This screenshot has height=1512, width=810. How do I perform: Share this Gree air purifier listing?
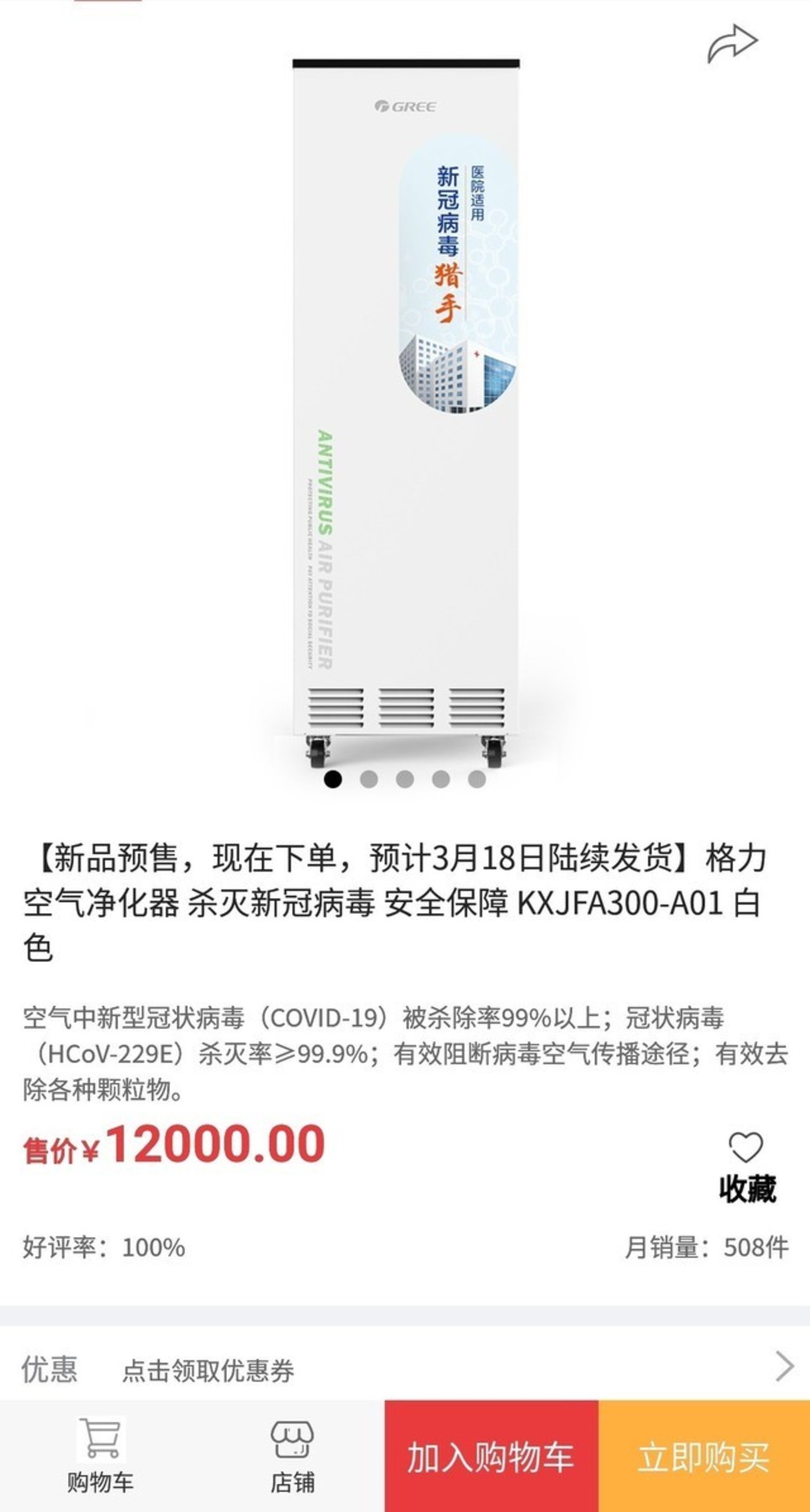tap(732, 44)
